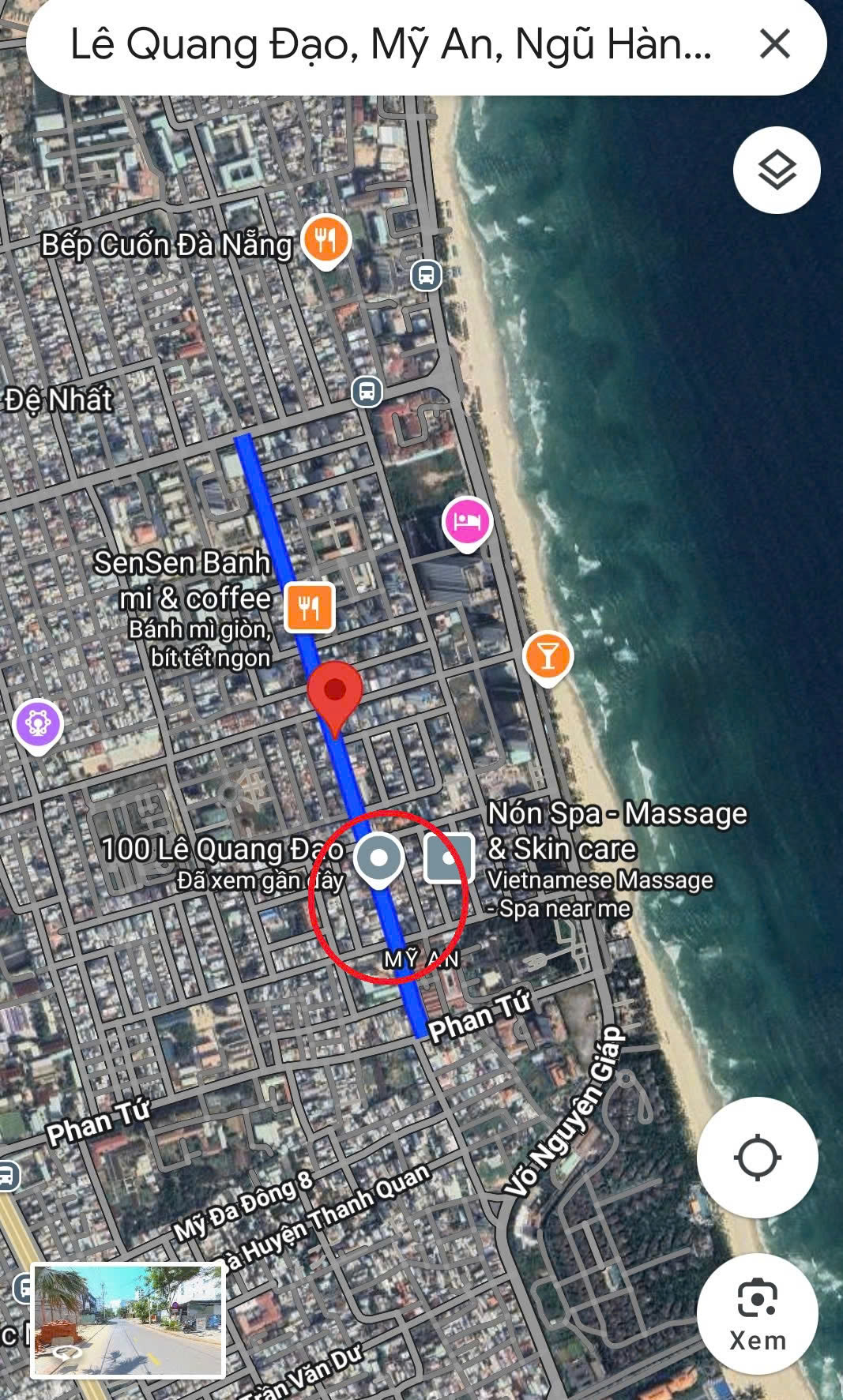Open the Xem lens camera button
843x1400 pixels.
coord(757,1315)
